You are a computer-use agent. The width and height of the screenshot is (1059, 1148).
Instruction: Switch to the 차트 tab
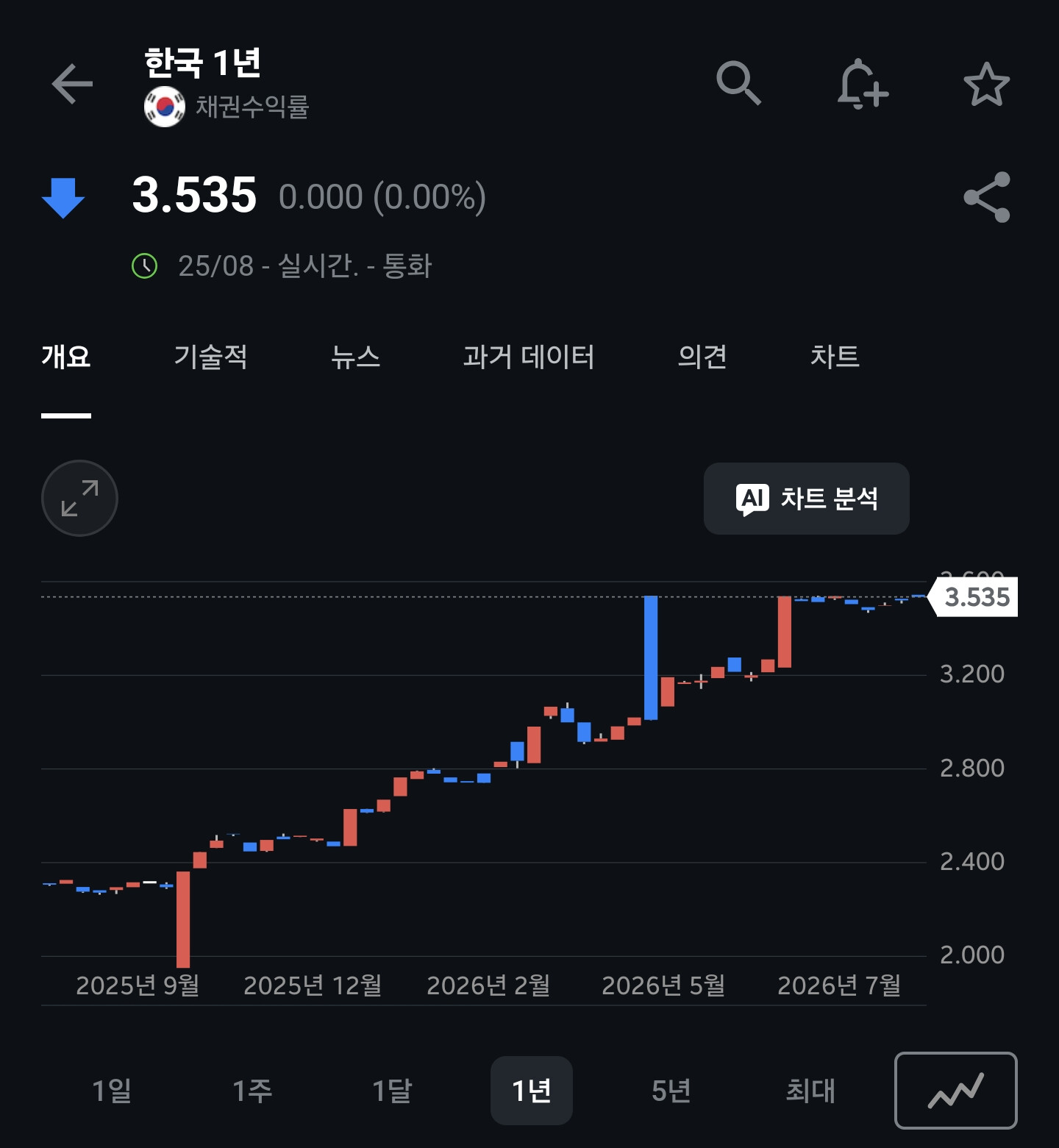pos(835,357)
